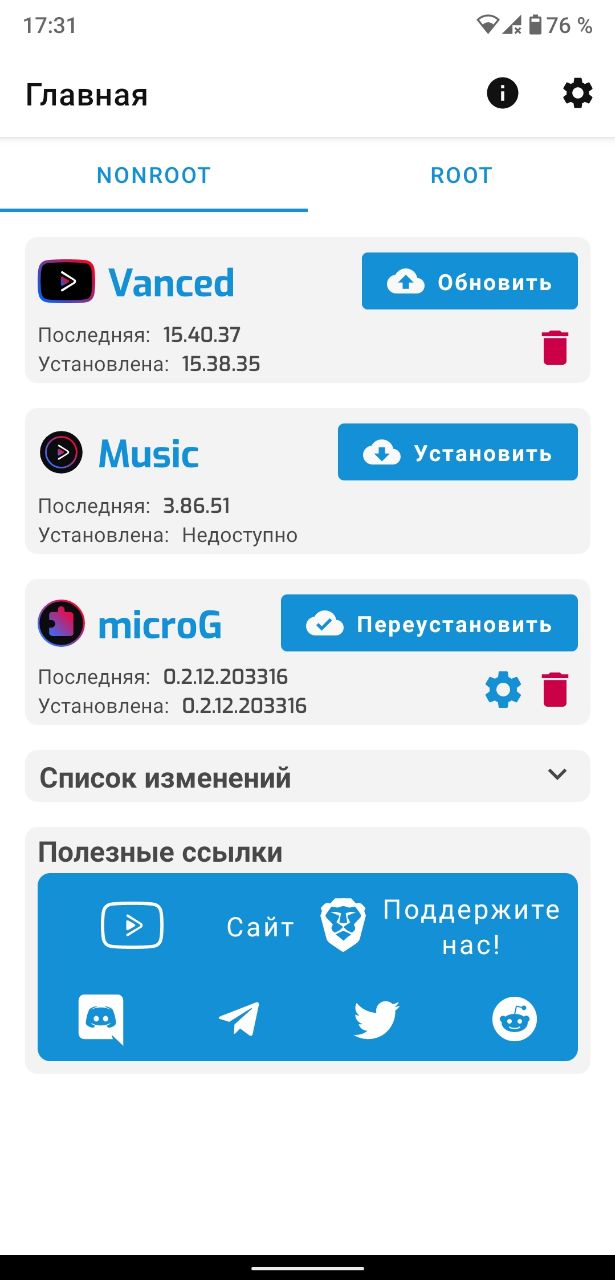
Task: Open the Twitter link
Action: coord(377,1019)
